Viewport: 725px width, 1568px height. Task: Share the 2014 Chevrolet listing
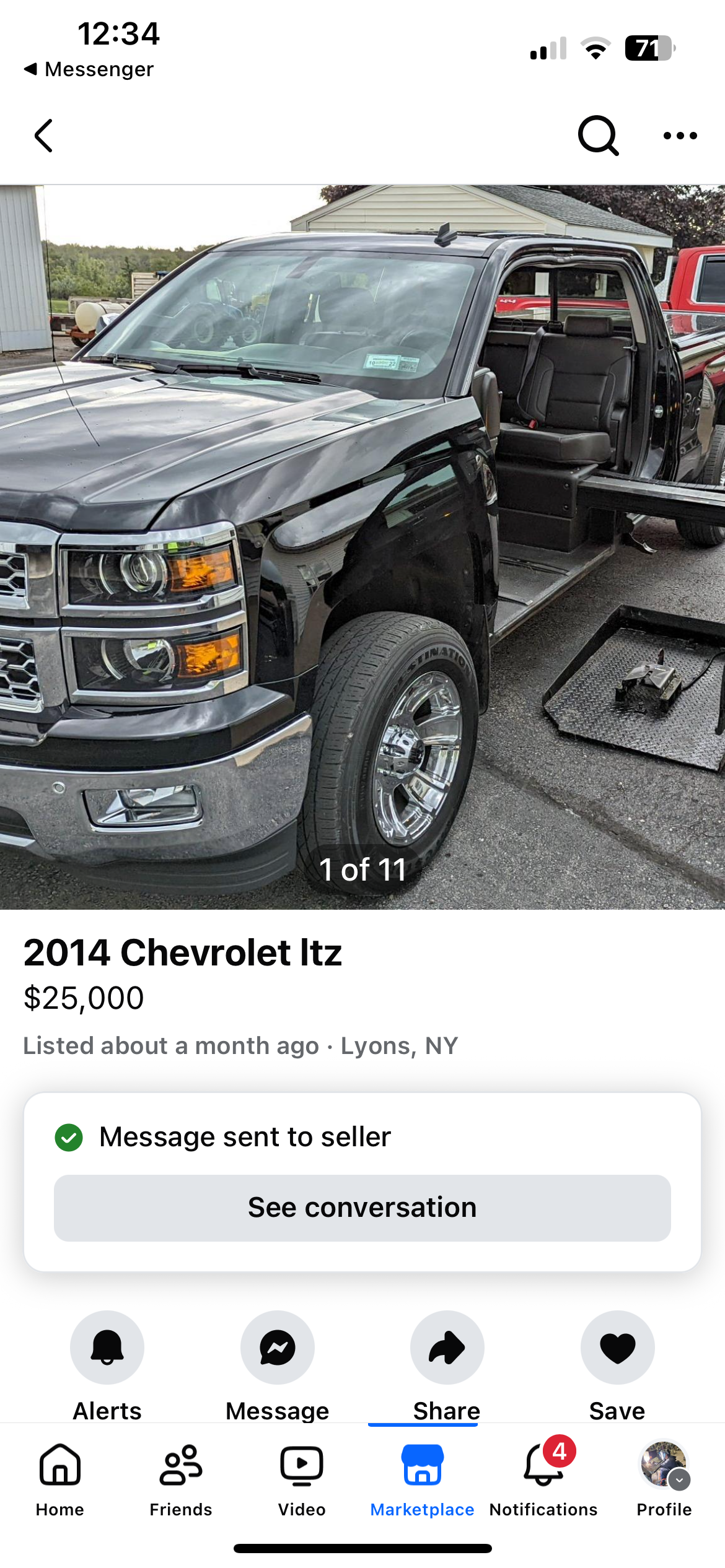tap(447, 1348)
